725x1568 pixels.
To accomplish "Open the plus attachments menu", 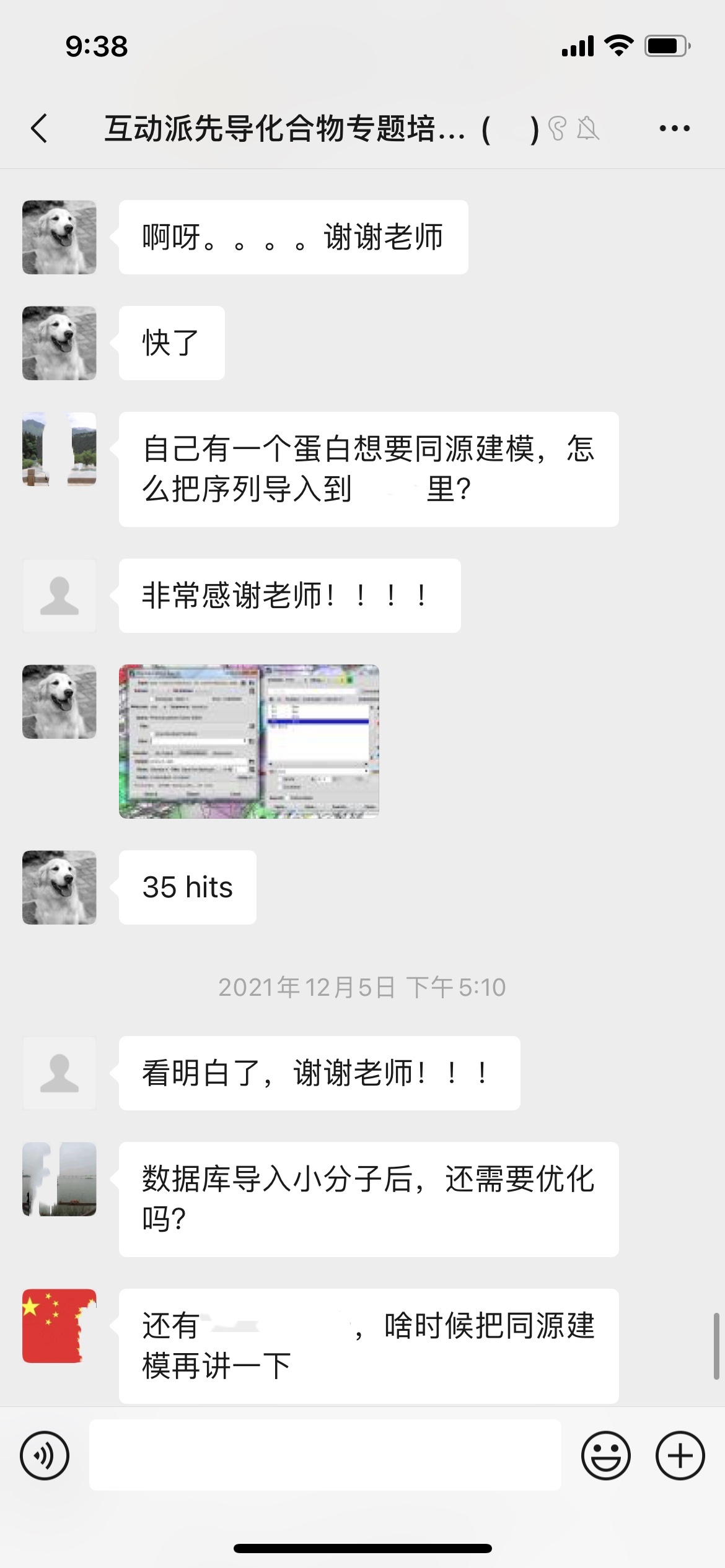I will pyautogui.click(x=680, y=1455).
